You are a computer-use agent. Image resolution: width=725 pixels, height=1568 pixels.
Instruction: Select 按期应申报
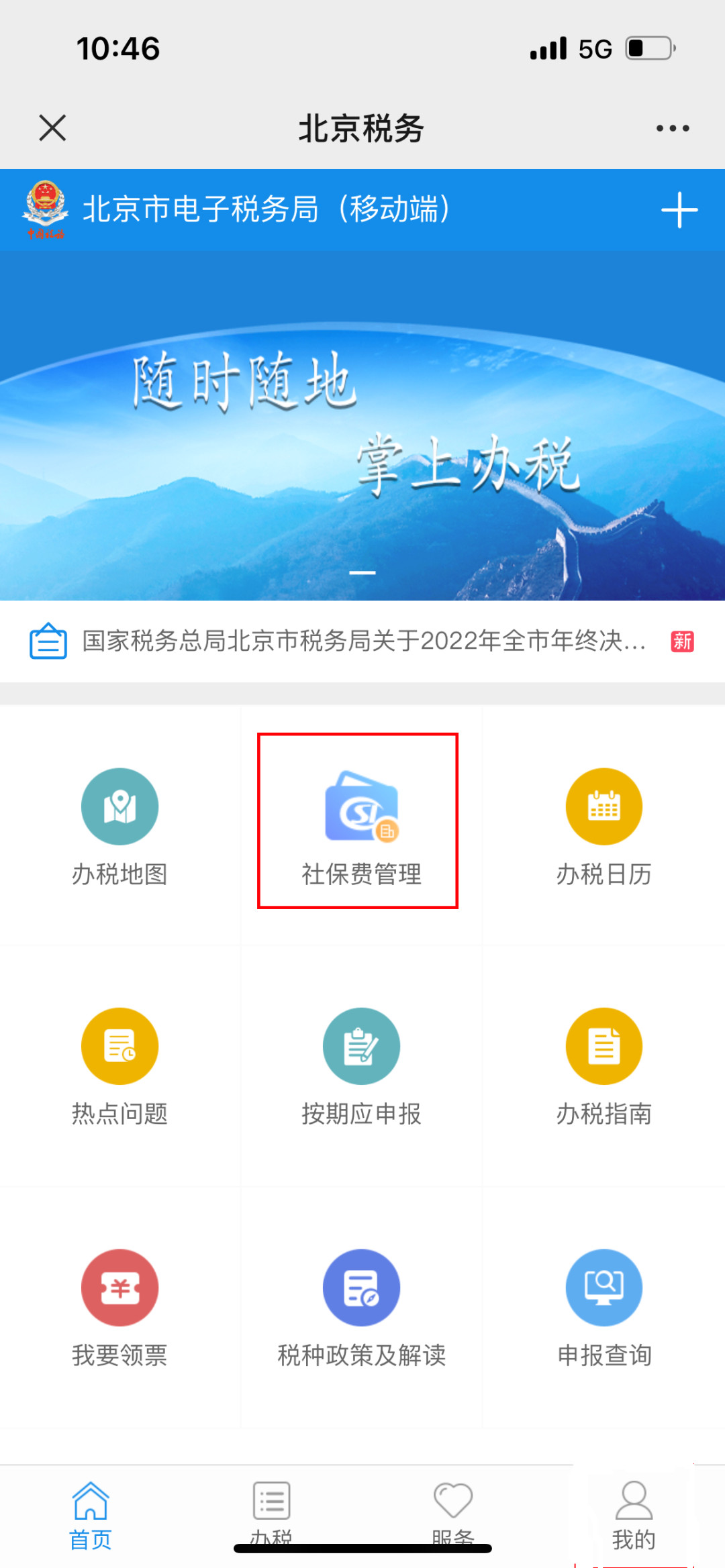[x=361, y=1065]
